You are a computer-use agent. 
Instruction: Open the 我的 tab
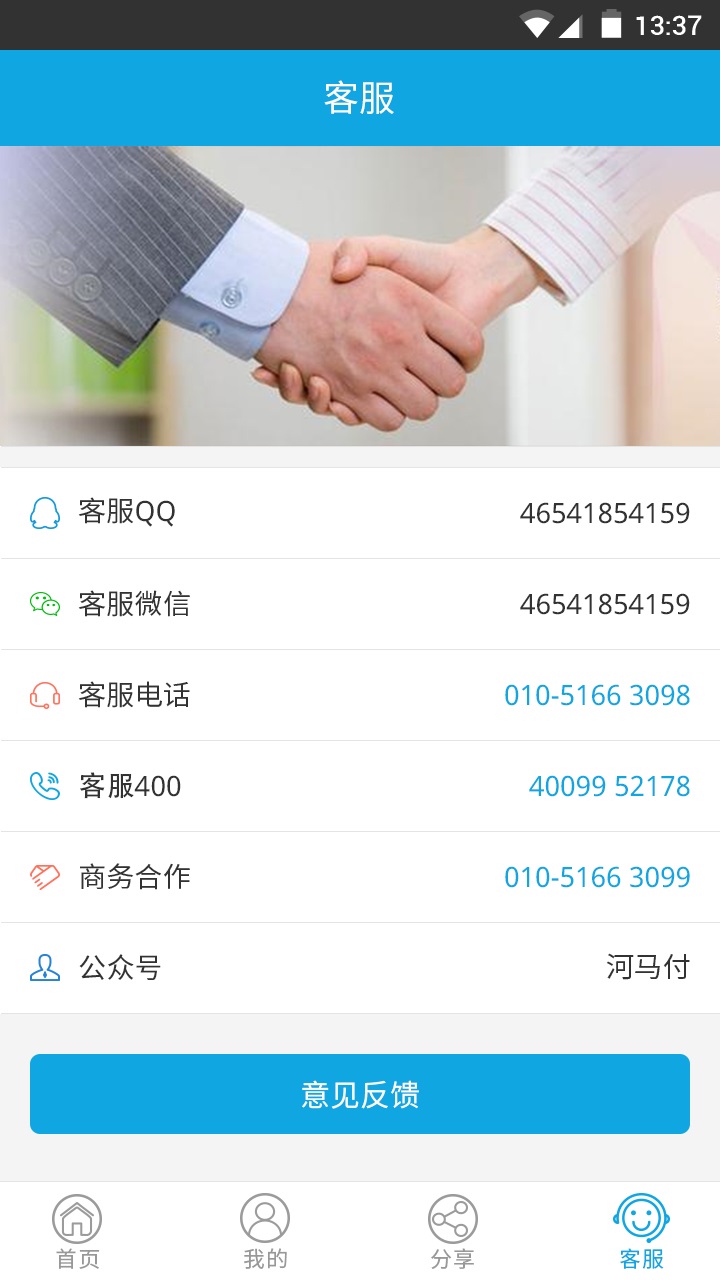pyautogui.click(x=265, y=1231)
